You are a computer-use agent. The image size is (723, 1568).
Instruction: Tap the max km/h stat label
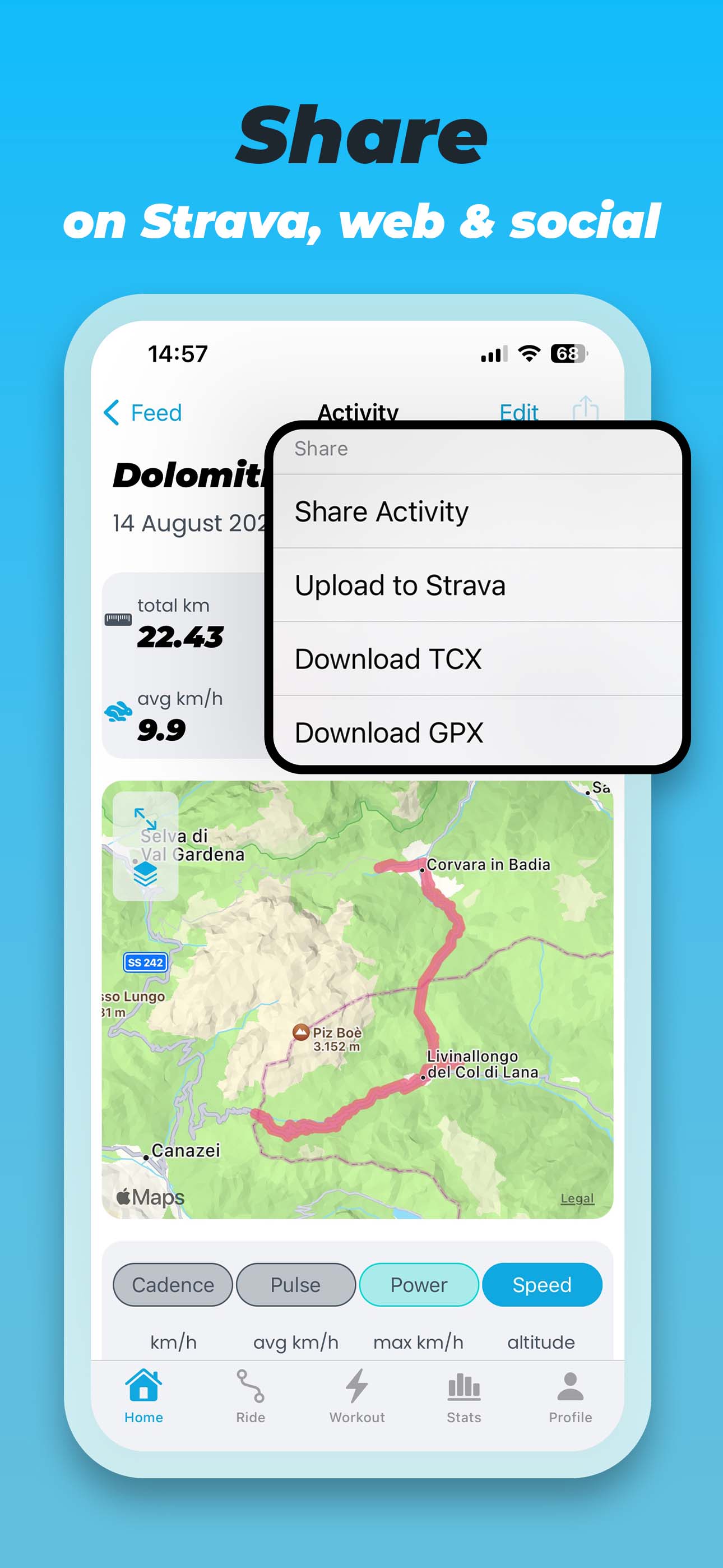418,1341
